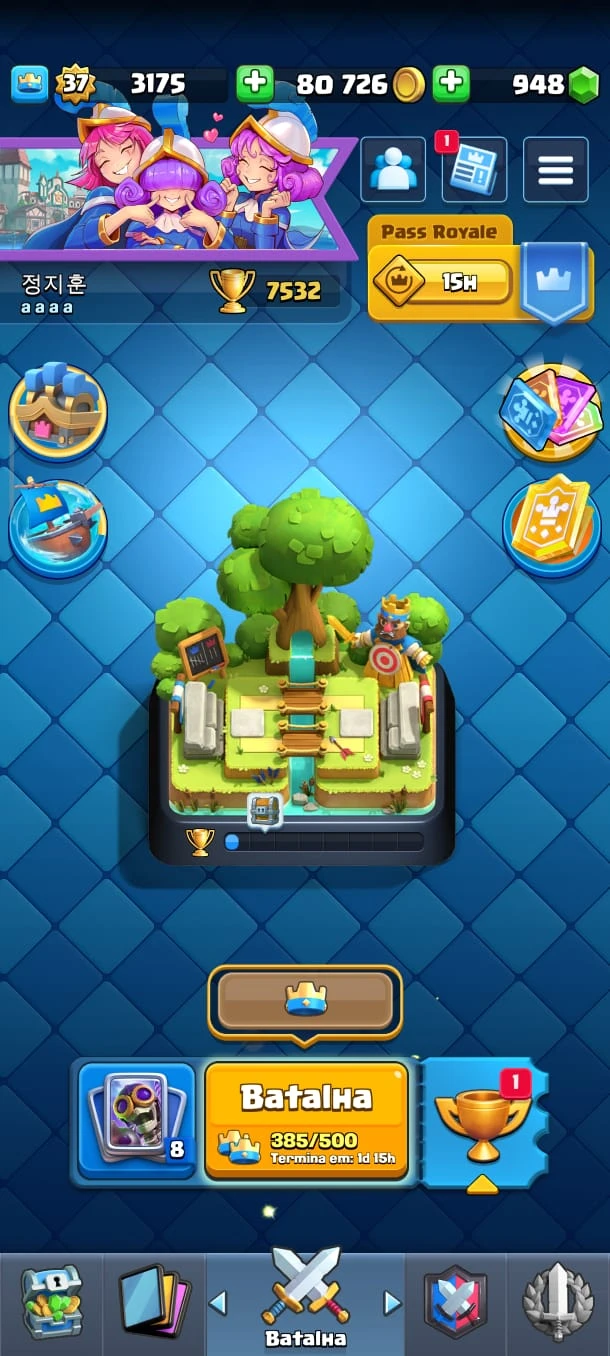Open the trophy events ticket
Image resolution: width=610 pixels, height=1356 pixels.
[483, 1122]
